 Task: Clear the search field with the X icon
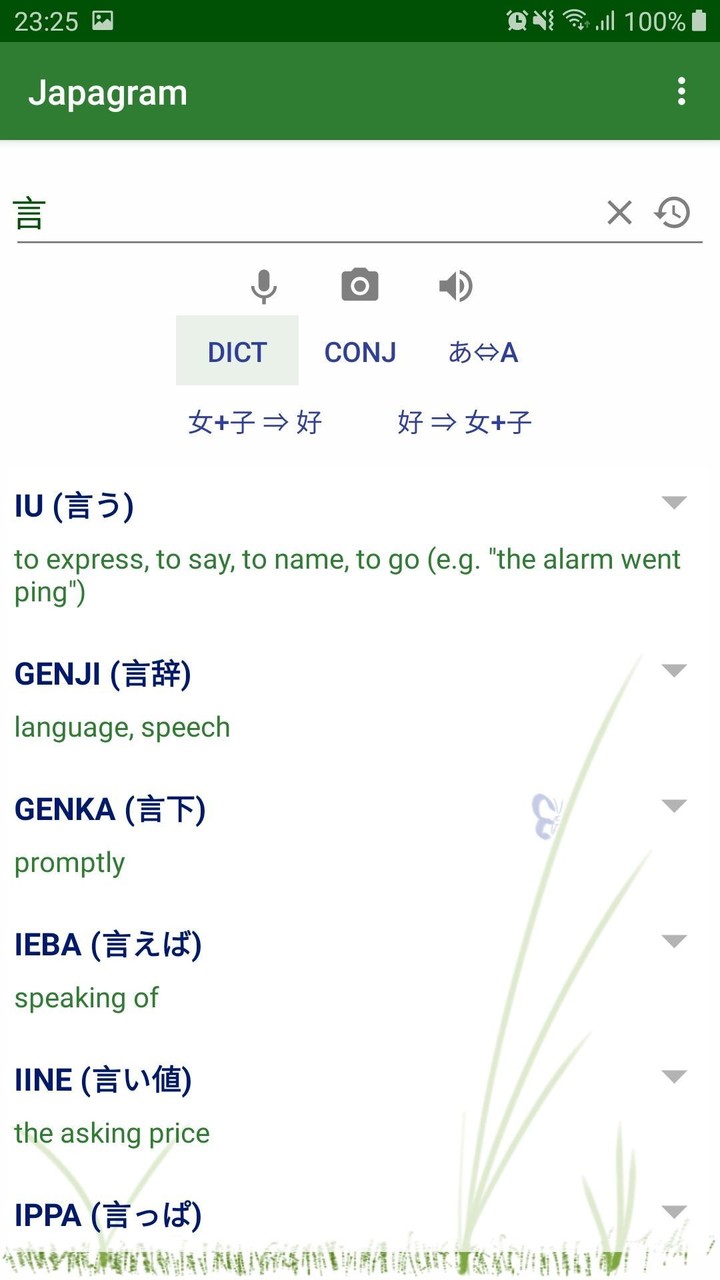(619, 212)
